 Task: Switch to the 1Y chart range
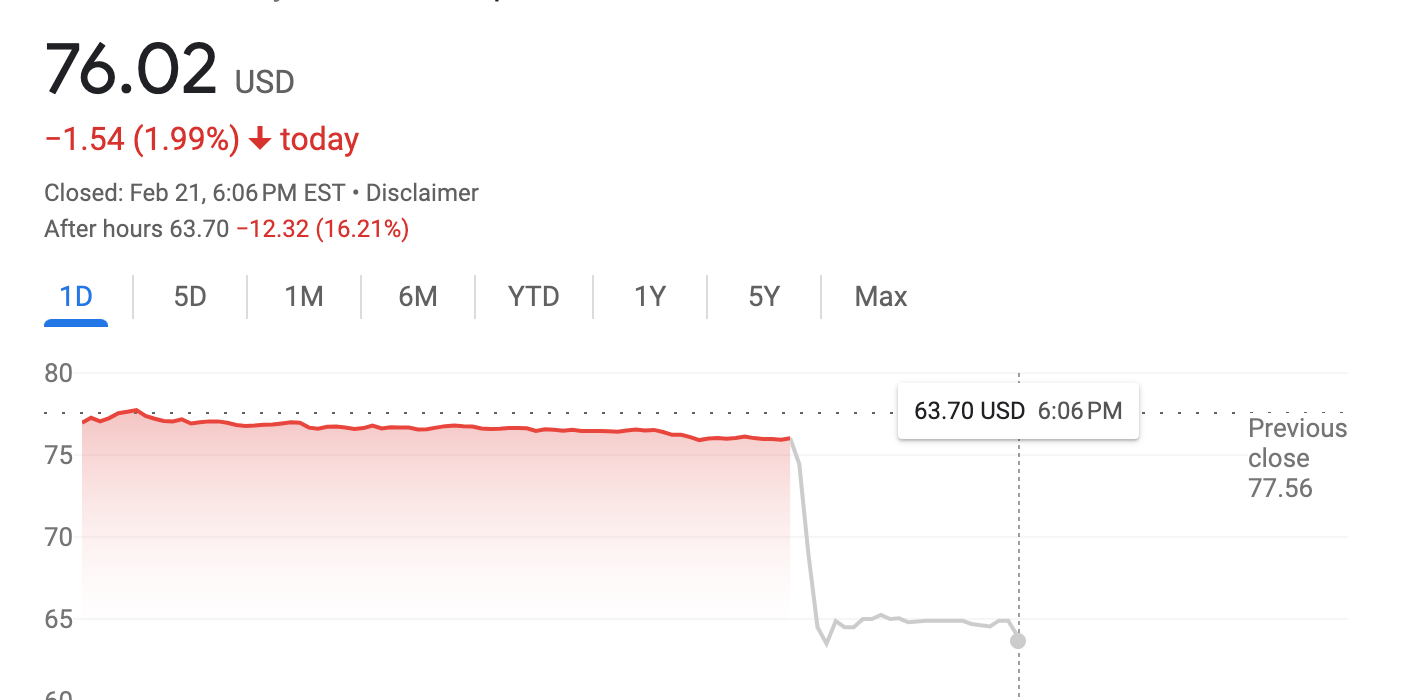click(x=650, y=297)
